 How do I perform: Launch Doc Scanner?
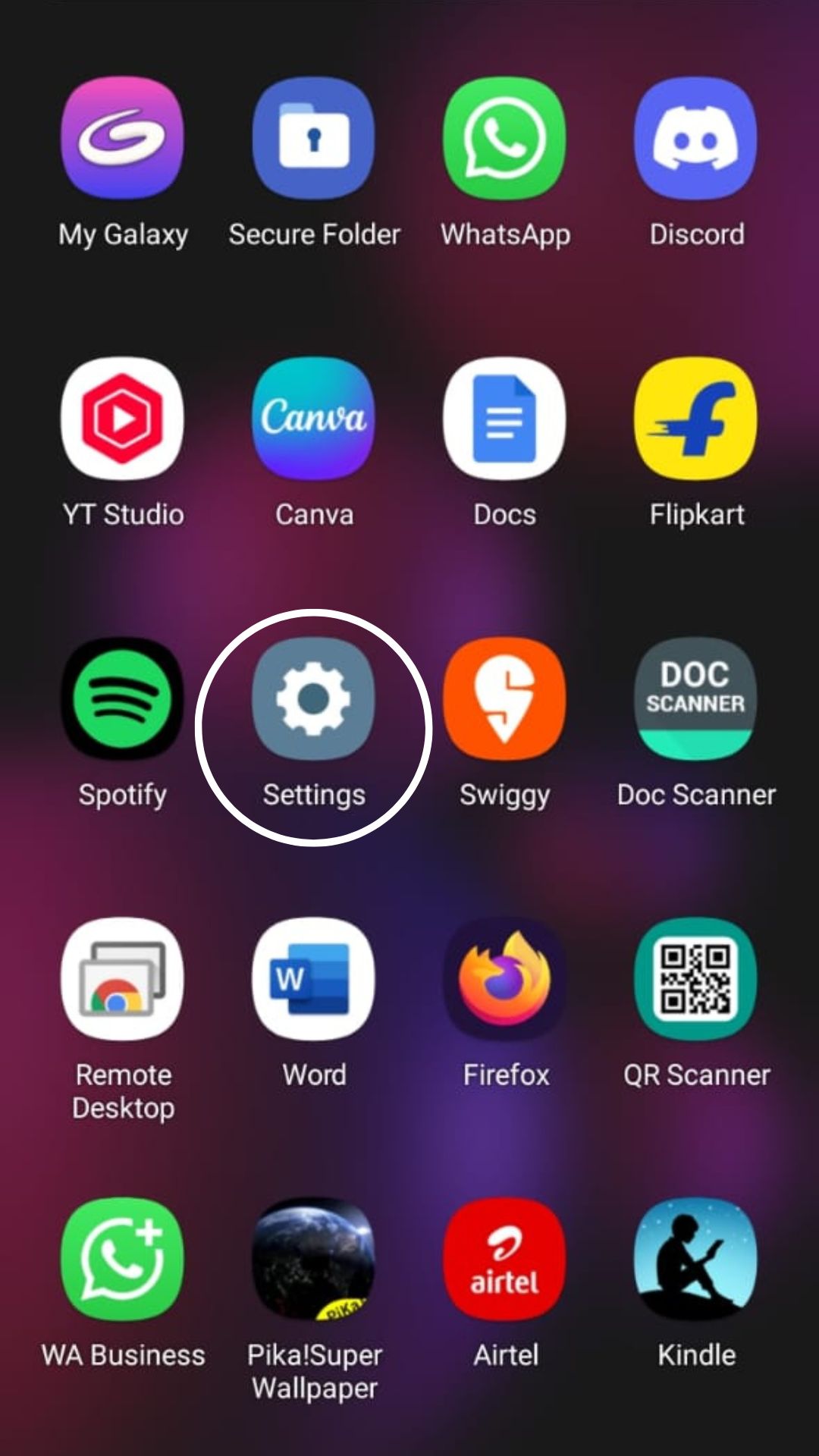pyautogui.click(x=696, y=698)
